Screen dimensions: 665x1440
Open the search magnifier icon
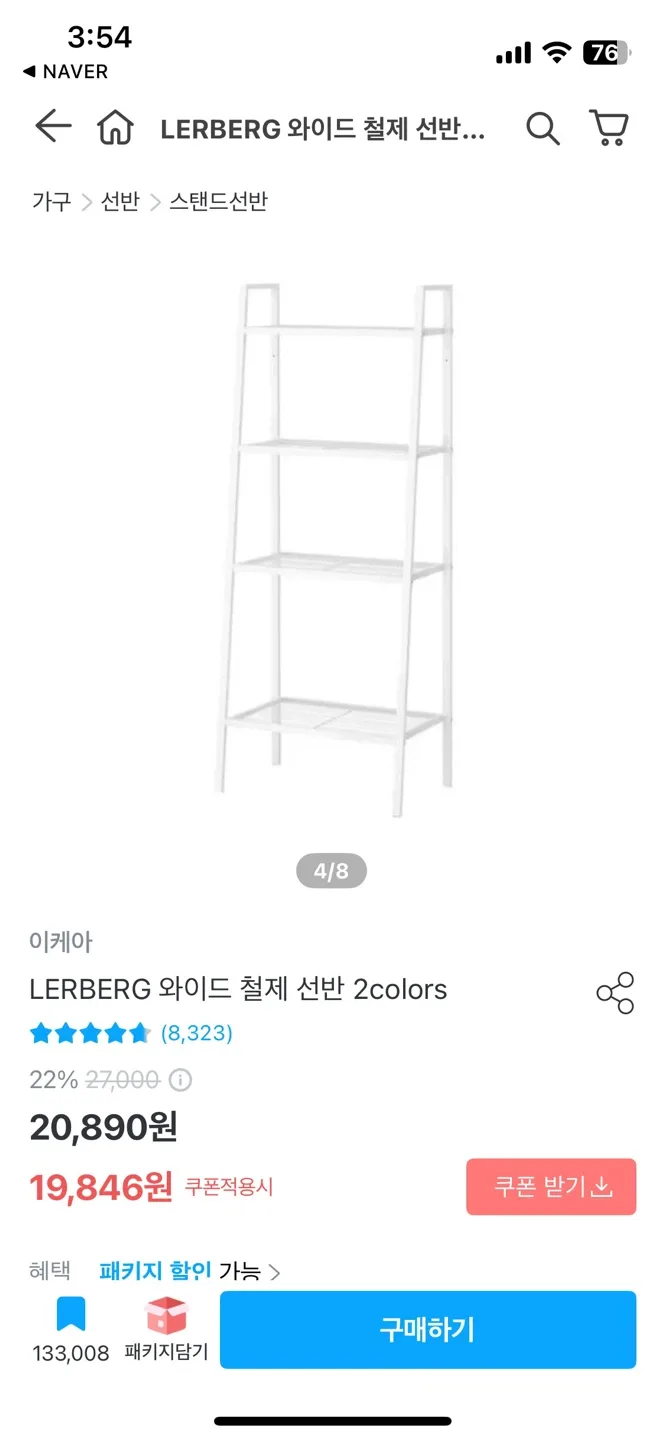tap(542, 128)
